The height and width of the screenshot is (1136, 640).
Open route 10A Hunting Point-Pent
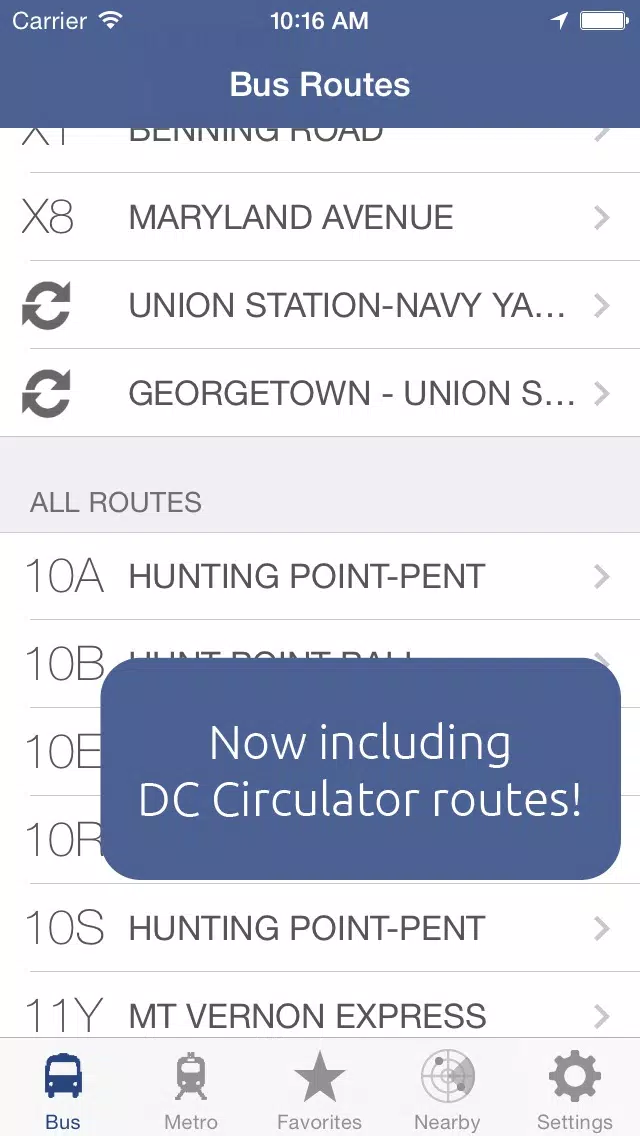(320, 576)
